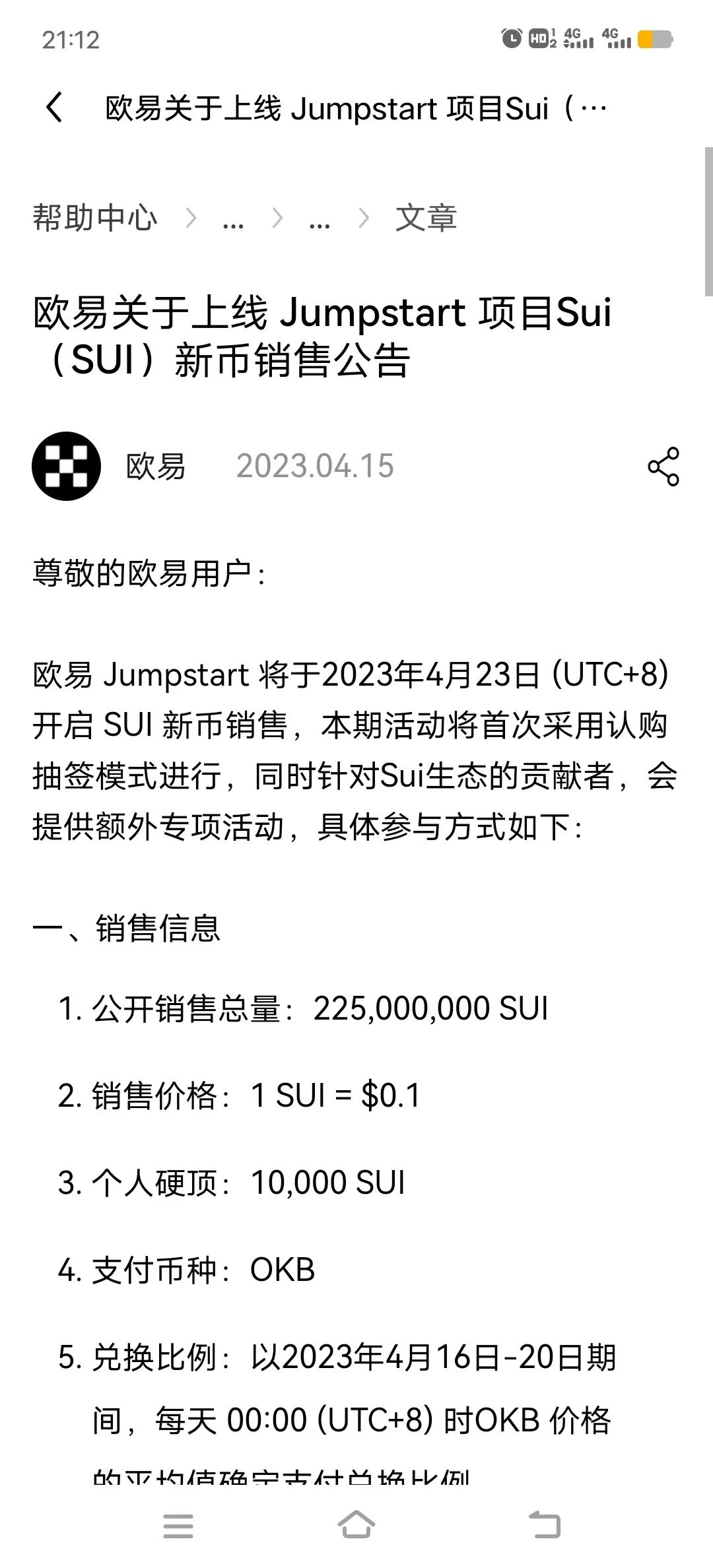The image size is (713, 1568).
Task: Tap the second collapsed breadcrumb ellipsis
Action: coord(320,220)
